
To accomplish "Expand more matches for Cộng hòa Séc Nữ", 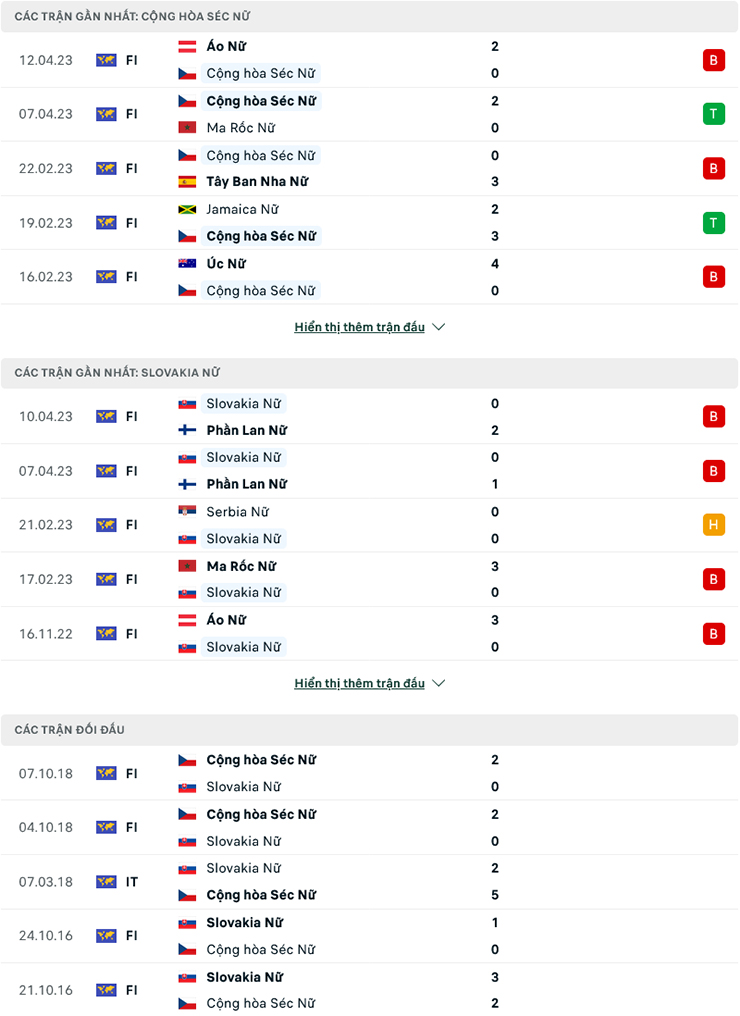I will point(362,326).
